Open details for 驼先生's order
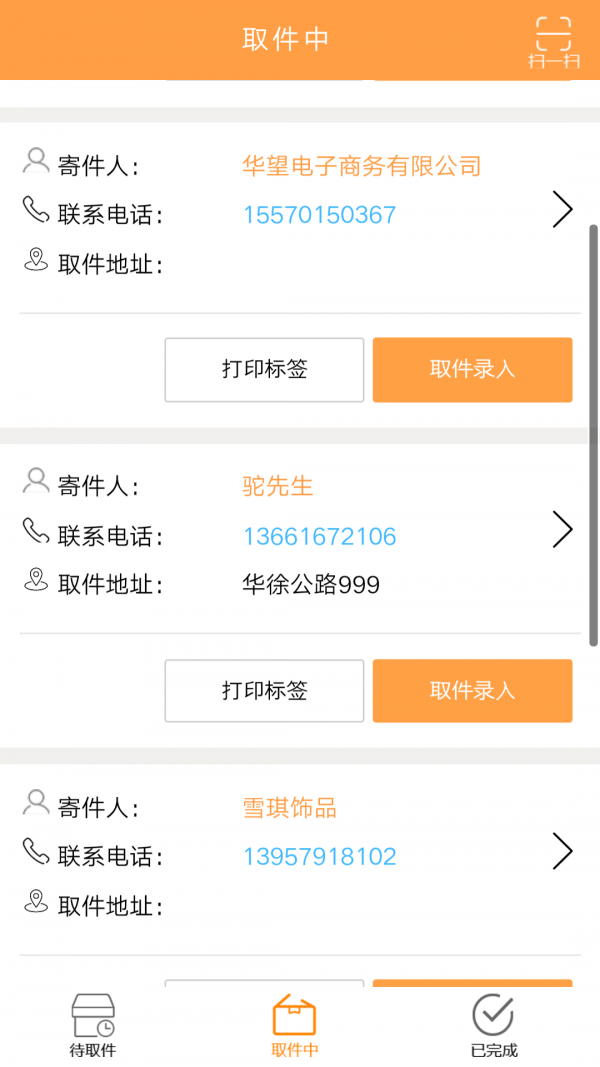The height and width of the screenshot is (1067, 600). (562, 530)
